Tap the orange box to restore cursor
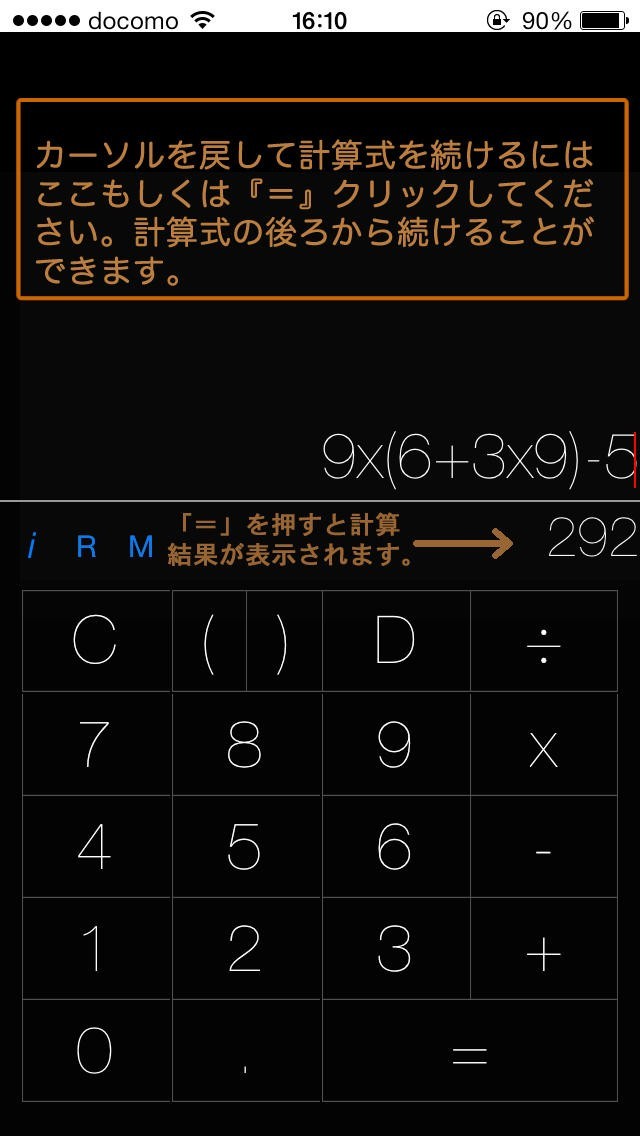 coord(322,199)
